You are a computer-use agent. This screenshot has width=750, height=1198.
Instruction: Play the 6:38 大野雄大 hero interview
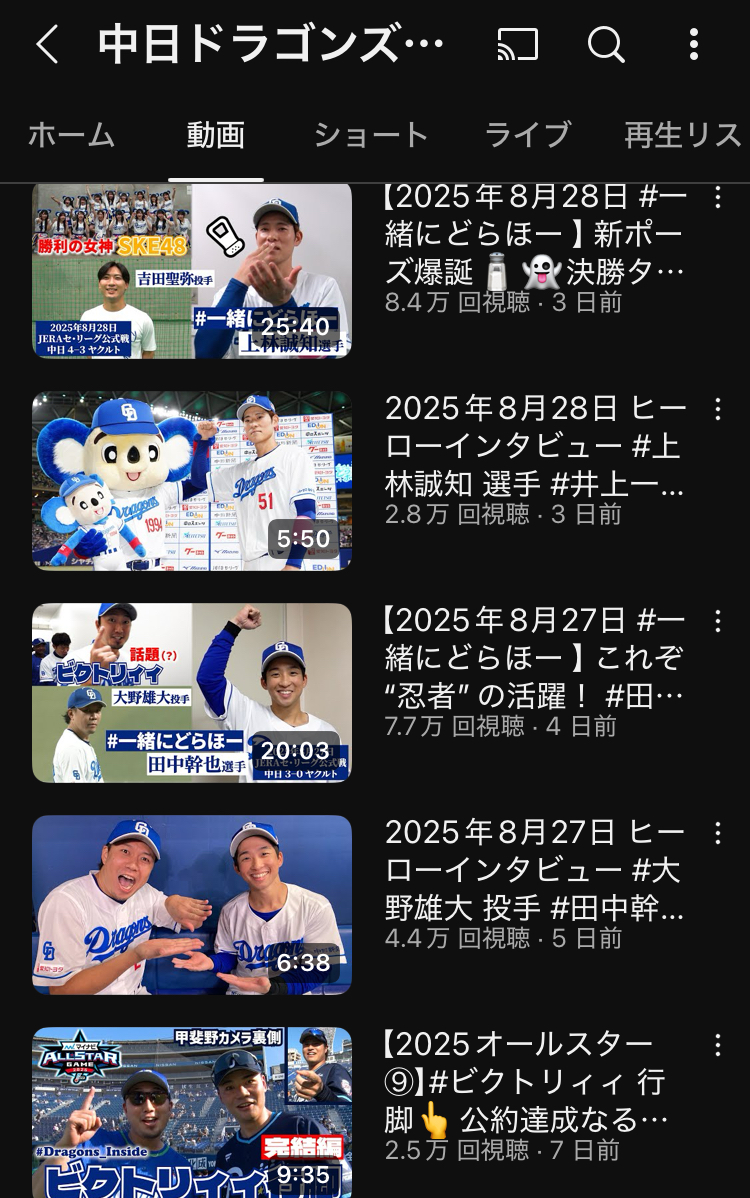point(192,905)
